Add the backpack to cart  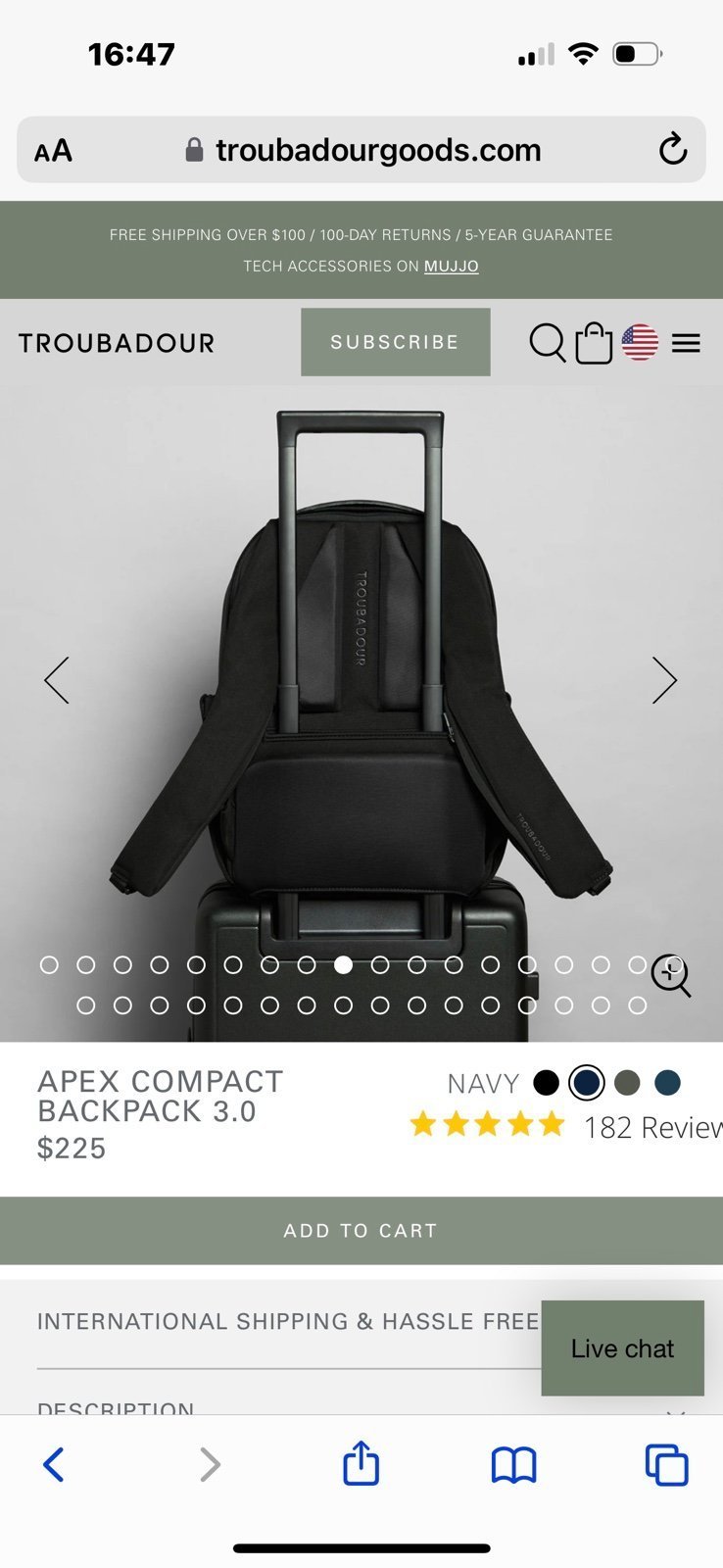[x=361, y=1231]
